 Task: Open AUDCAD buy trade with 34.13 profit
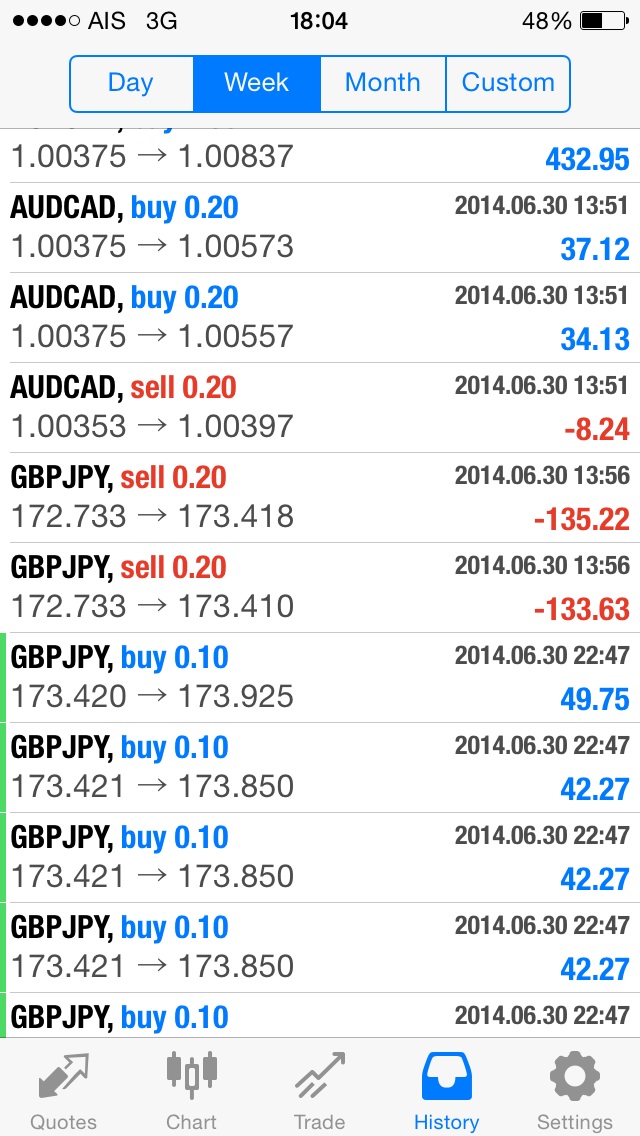click(x=320, y=318)
